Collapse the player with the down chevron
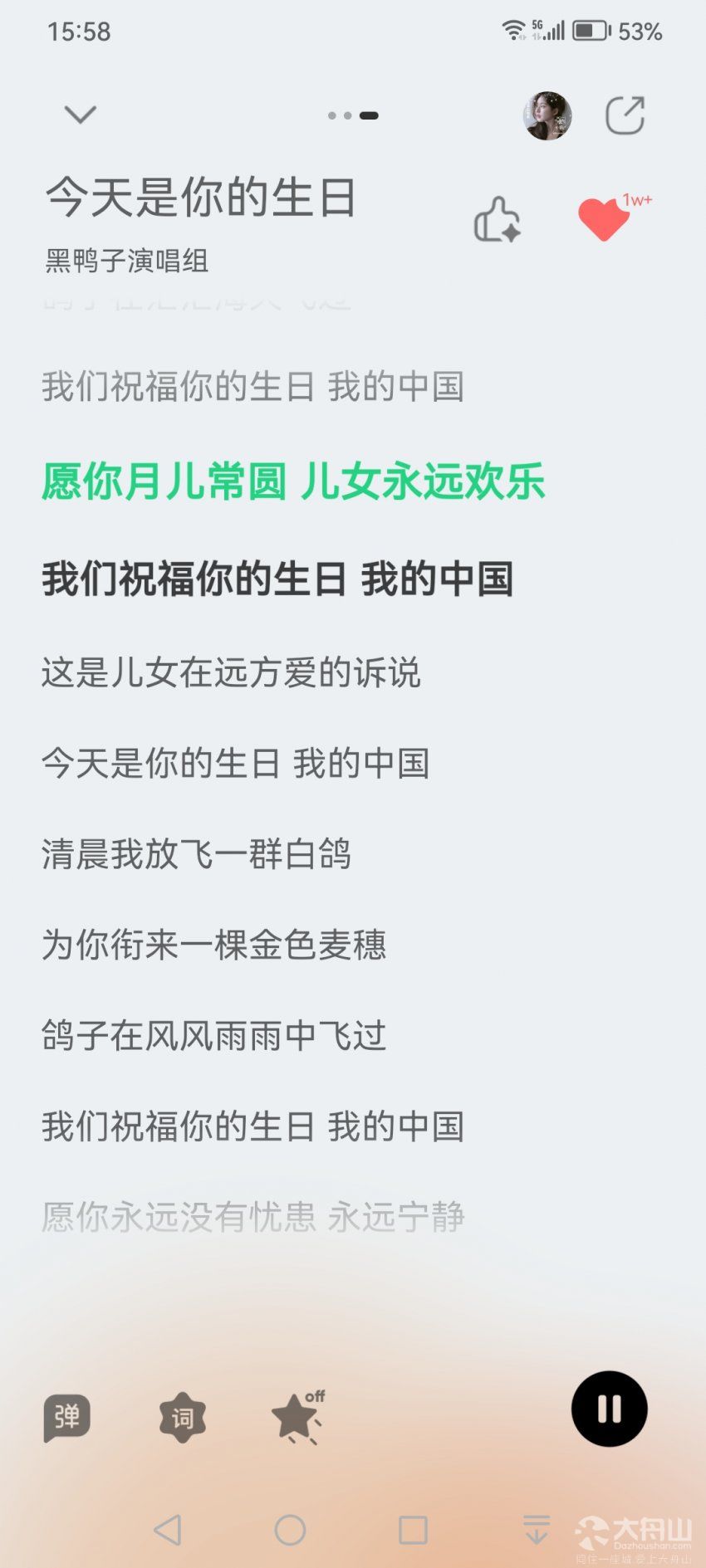This screenshot has width=706, height=1568. [81, 115]
